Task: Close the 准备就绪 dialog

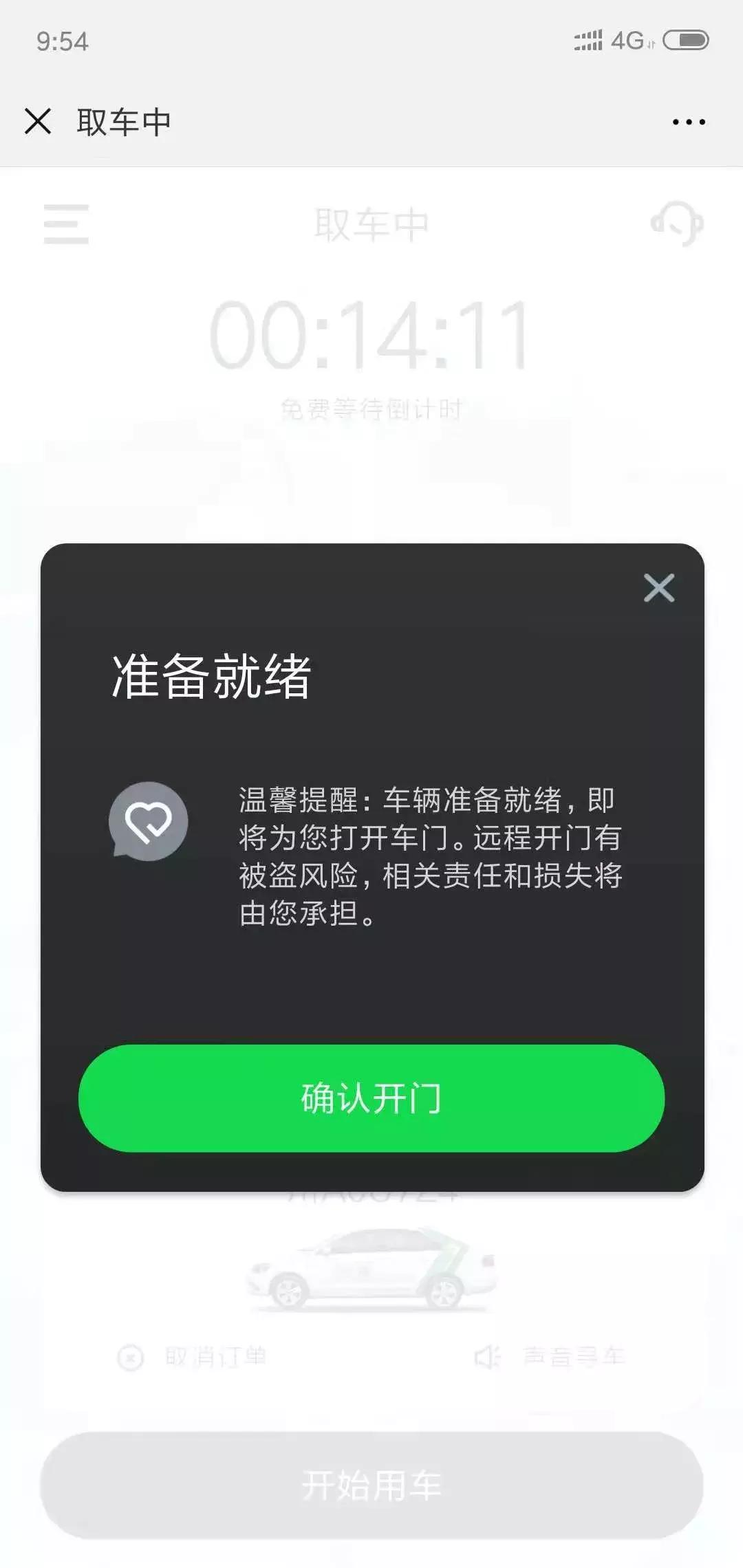Action: (x=659, y=588)
